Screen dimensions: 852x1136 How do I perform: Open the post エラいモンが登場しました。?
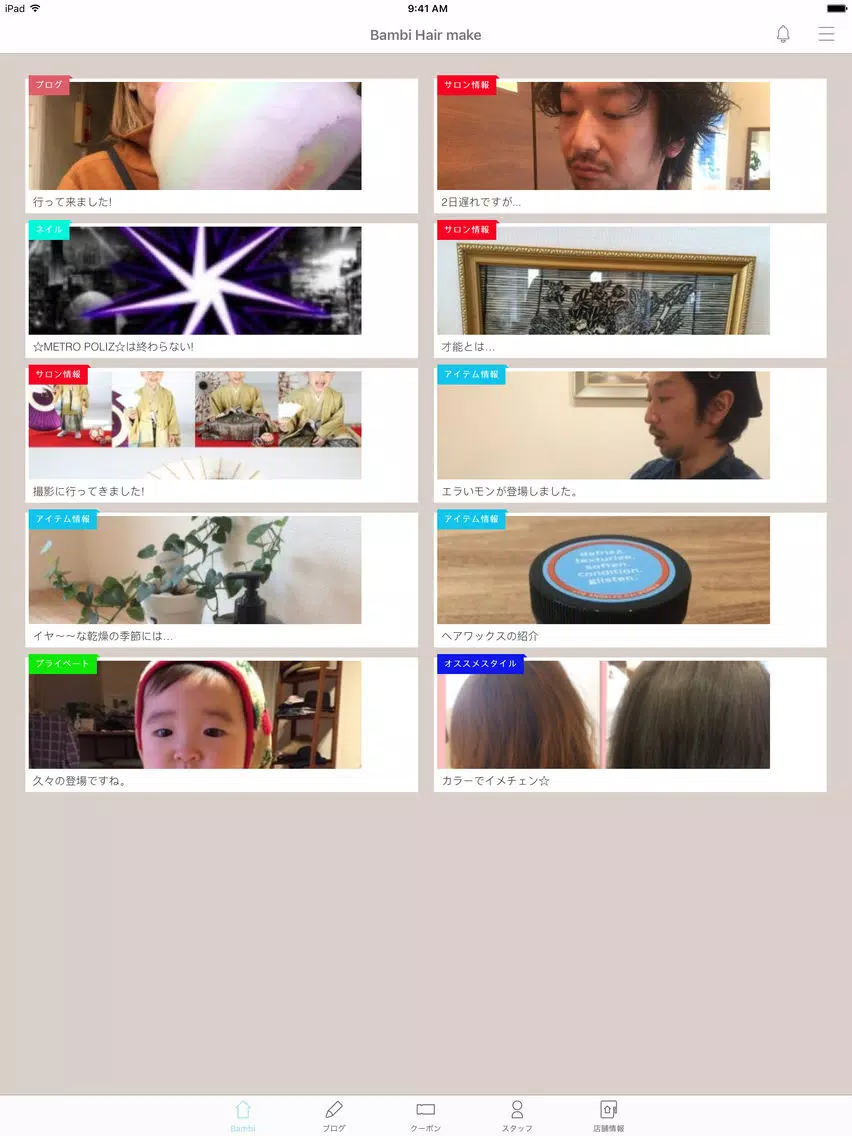pyautogui.click(x=630, y=435)
